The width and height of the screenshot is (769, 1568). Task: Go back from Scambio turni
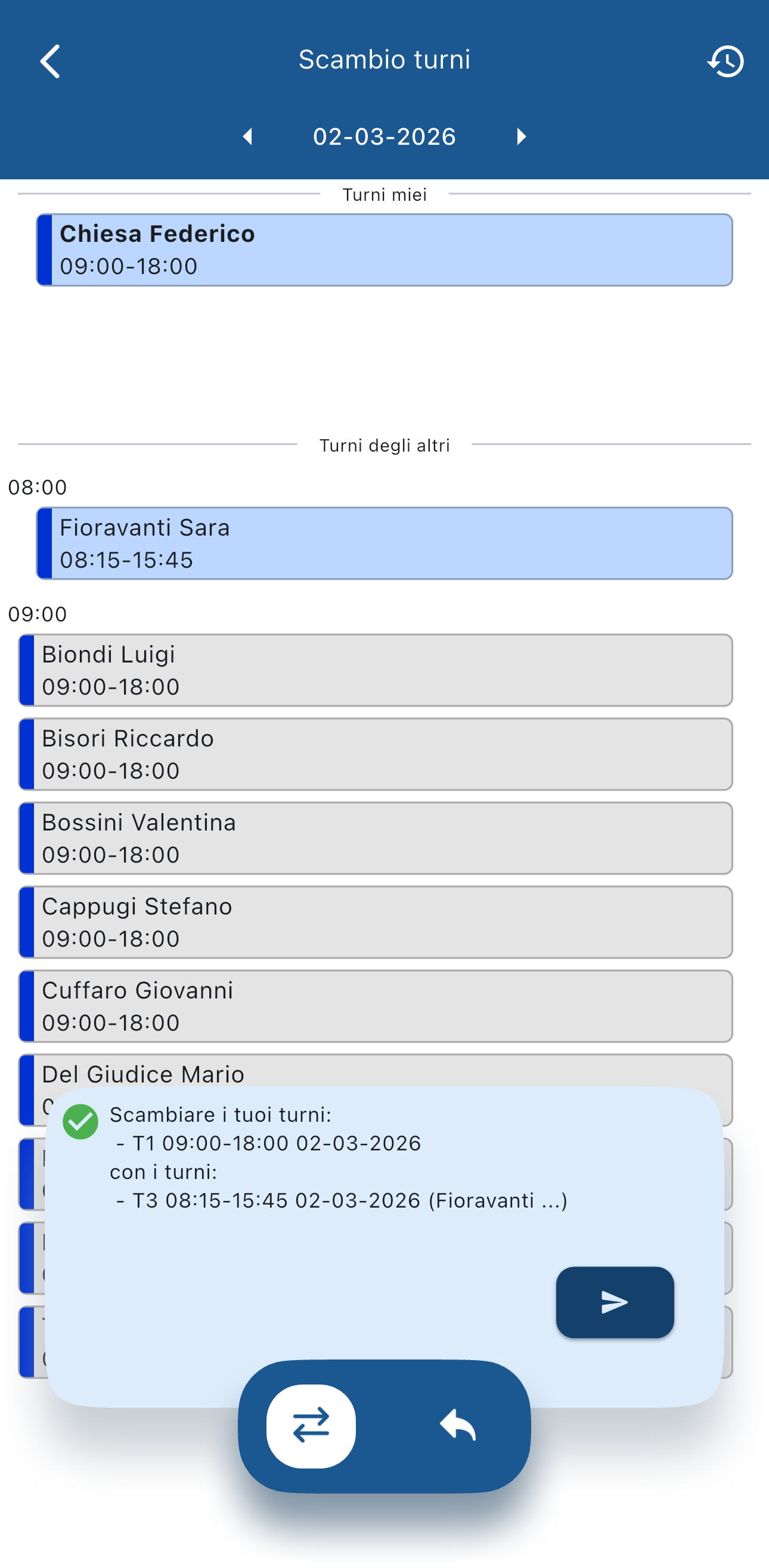[x=51, y=61]
